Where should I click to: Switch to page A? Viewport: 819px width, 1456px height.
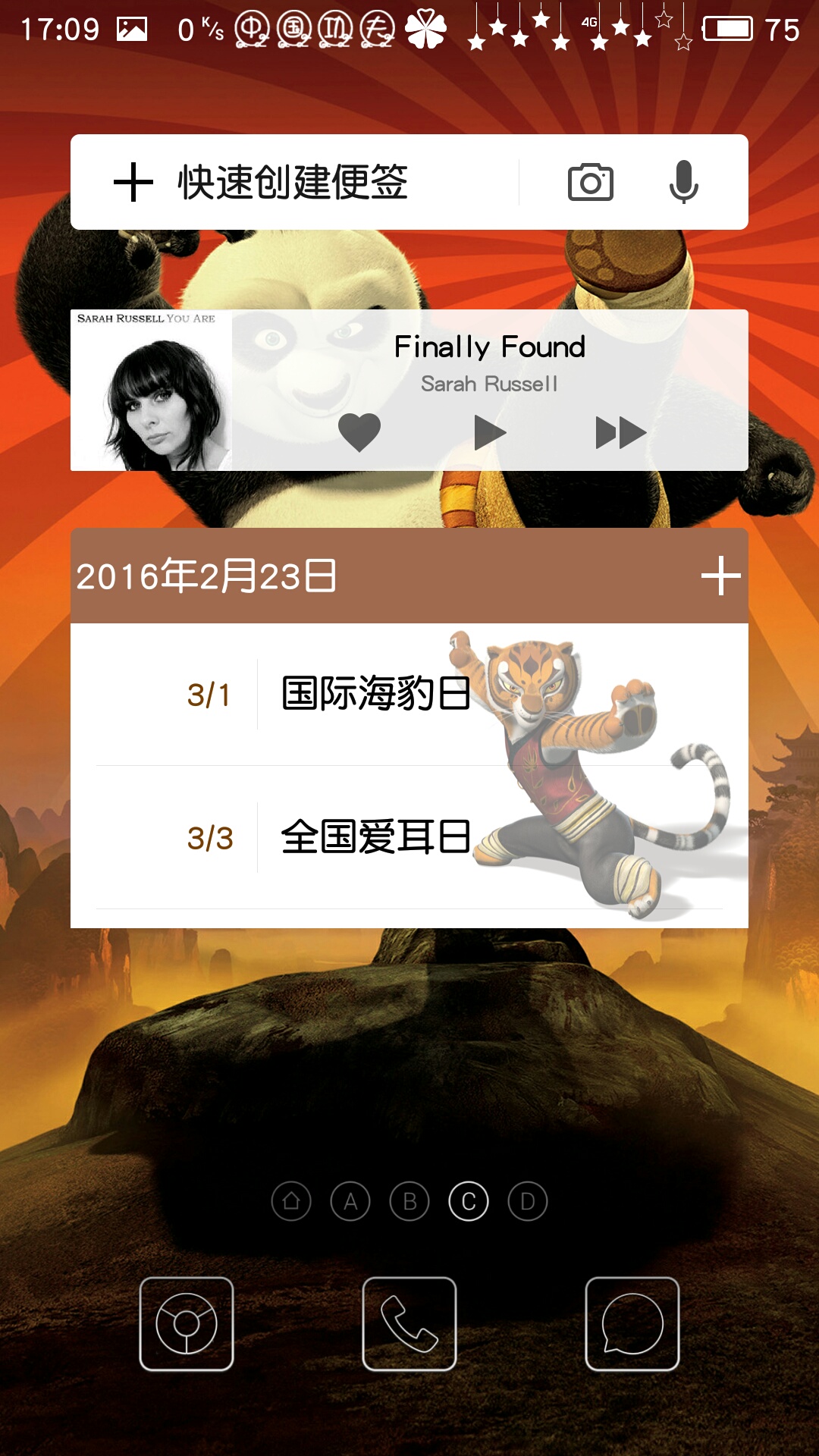pyautogui.click(x=350, y=1201)
